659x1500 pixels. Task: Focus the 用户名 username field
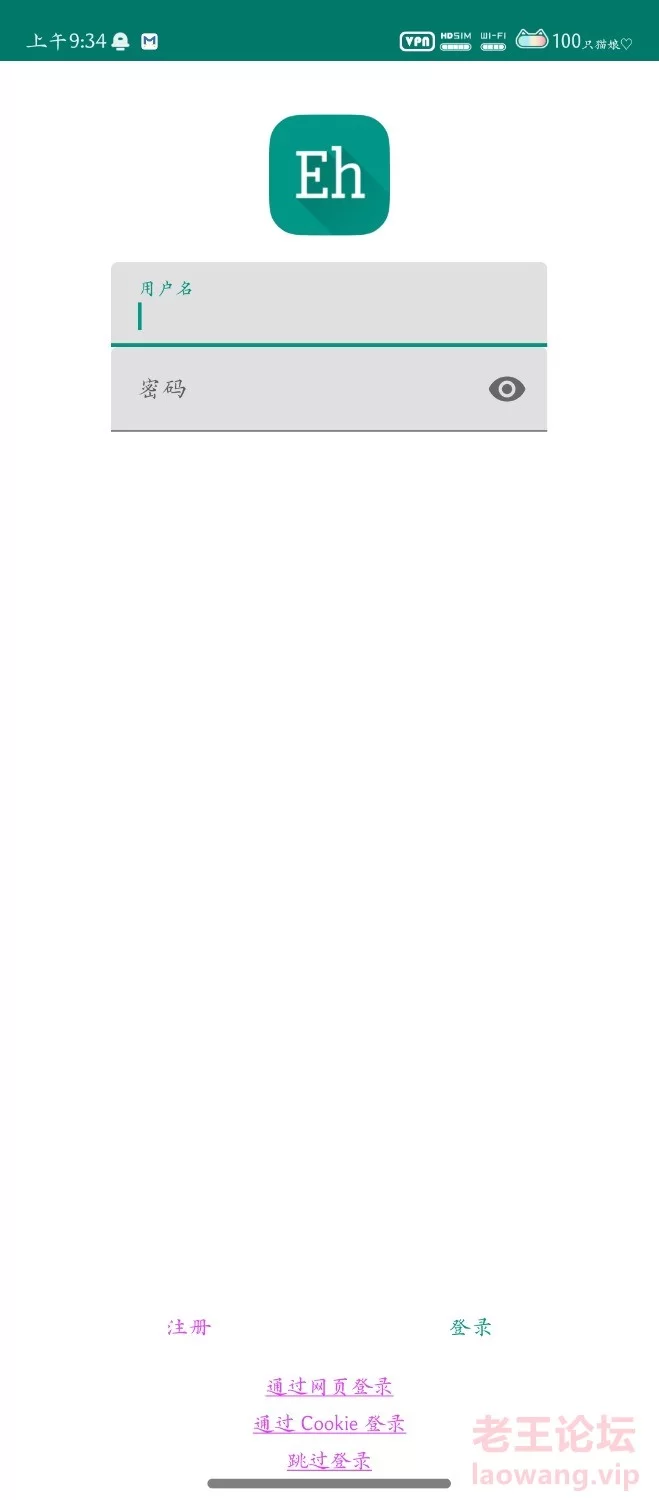[x=329, y=304]
